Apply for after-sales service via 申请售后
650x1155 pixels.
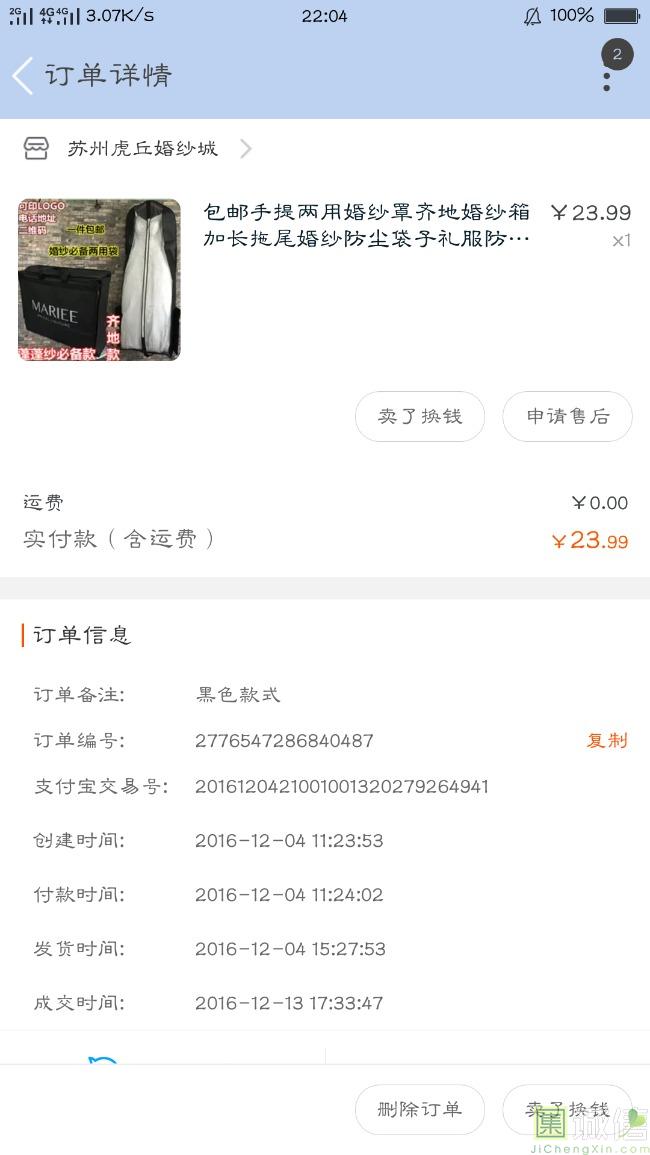click(567, 416)
